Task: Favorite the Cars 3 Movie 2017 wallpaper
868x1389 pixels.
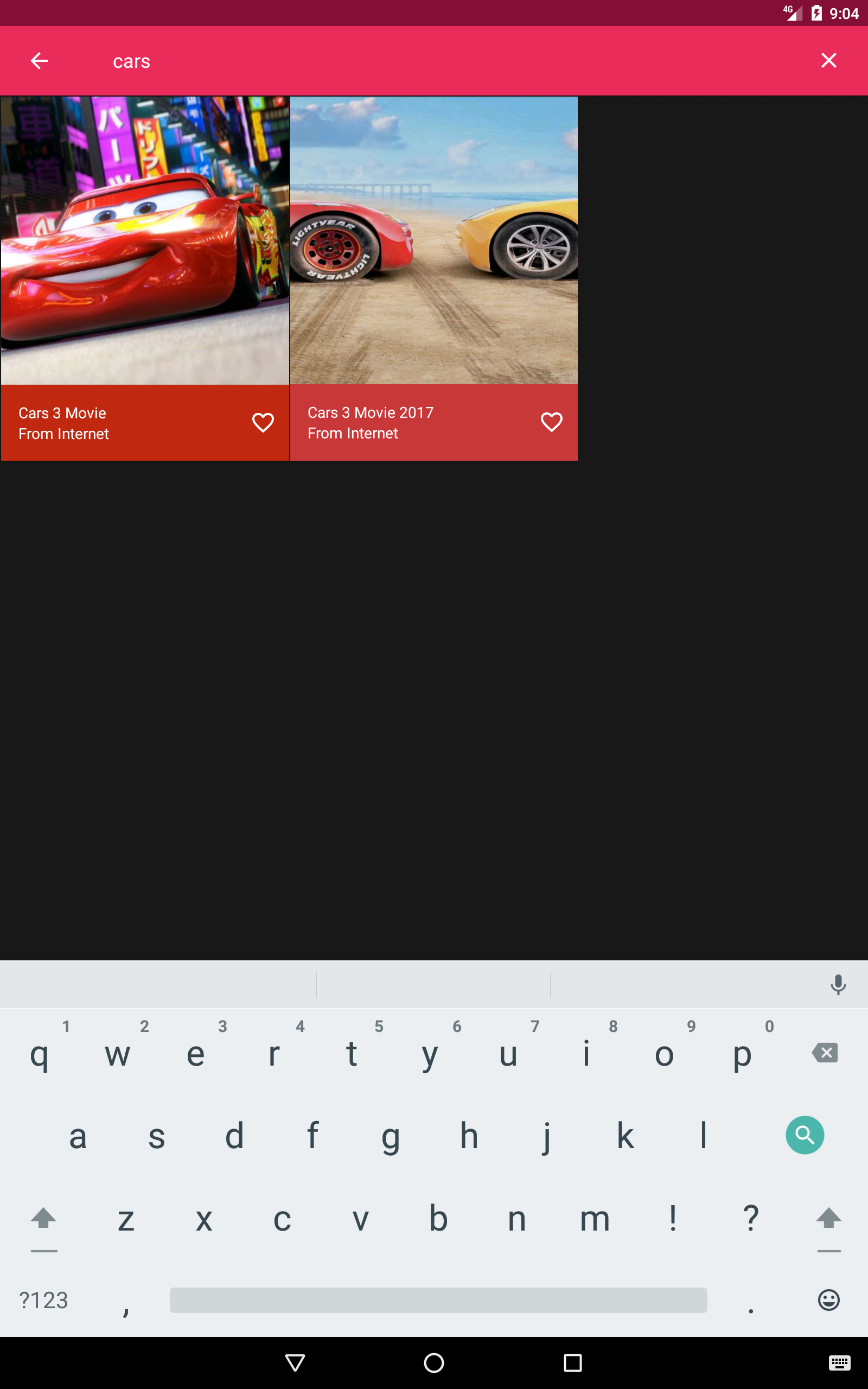Action: point(552,422)
